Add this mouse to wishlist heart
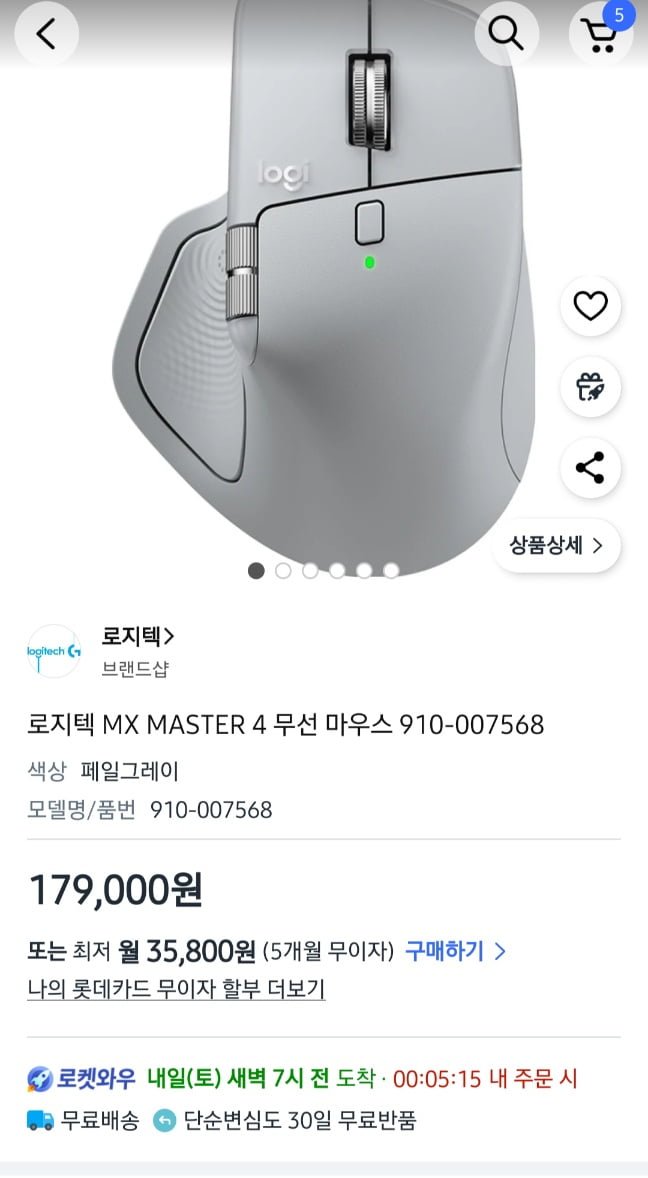The height and width of the screenshot is (1178, 648). pyautogui.click(x=590, y=306)
